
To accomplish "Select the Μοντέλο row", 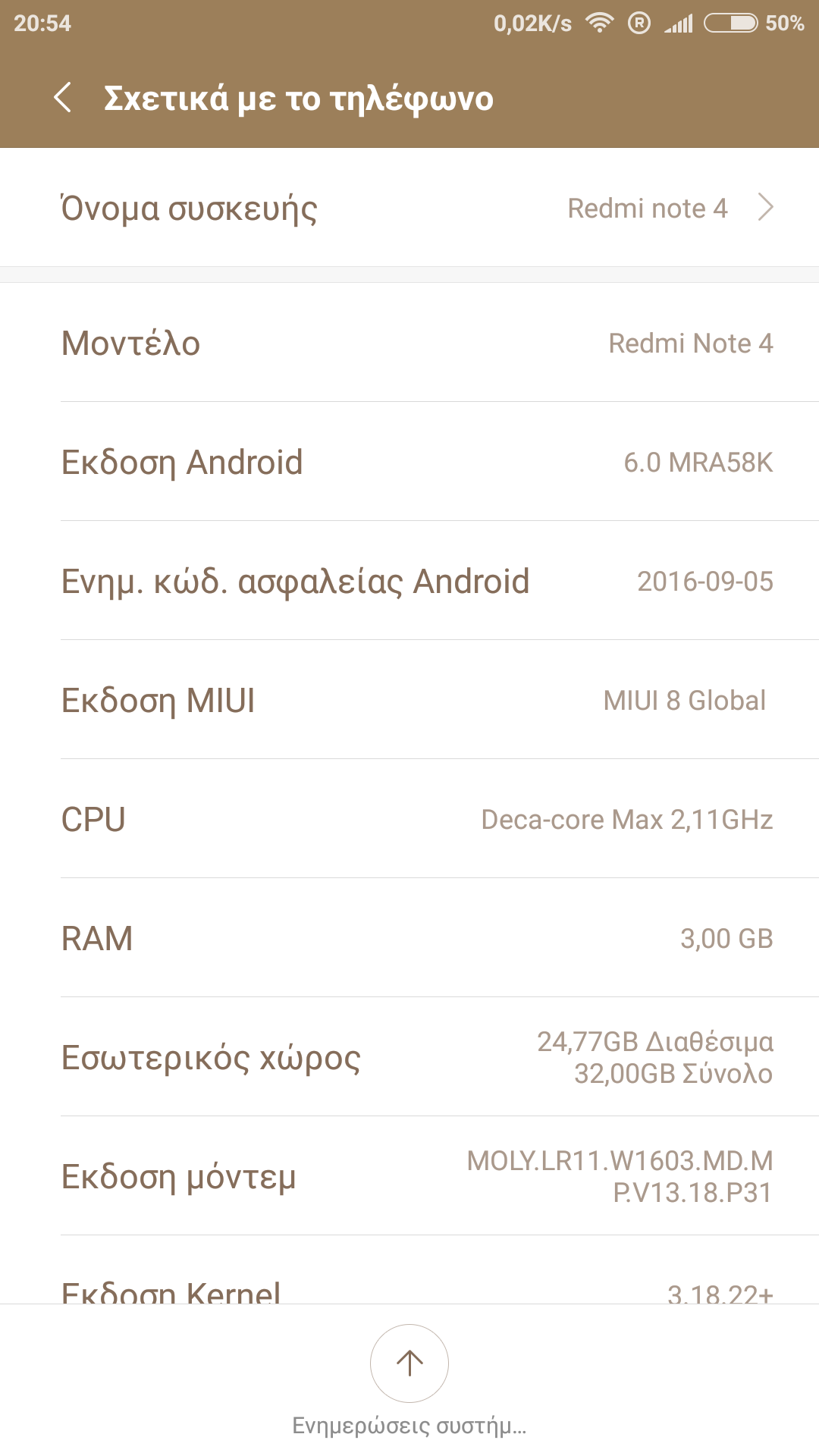I will [x=409, y=343].
